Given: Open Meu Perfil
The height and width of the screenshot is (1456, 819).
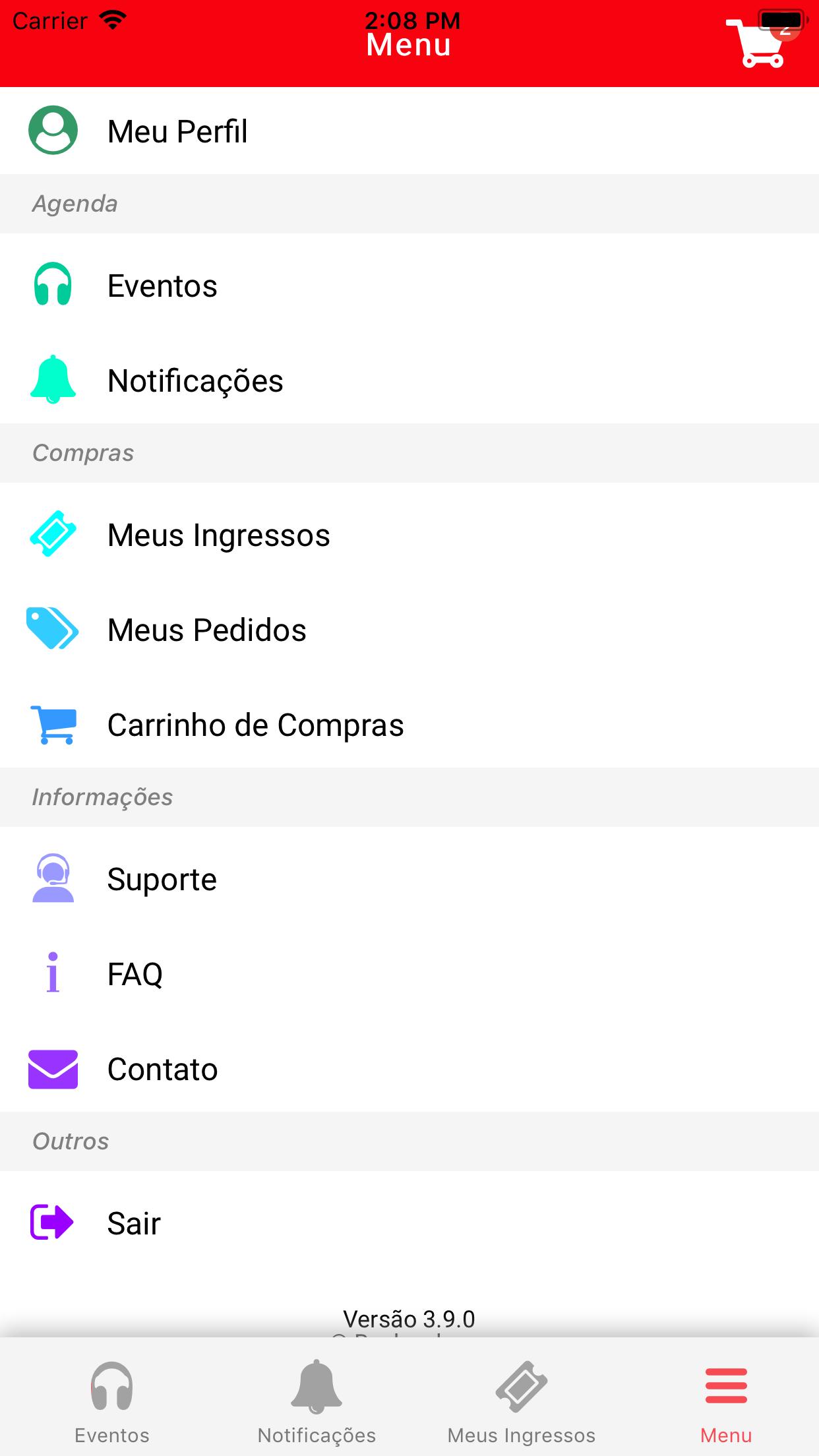Looking at the screenshot, I should pyautogui.click(x=409, y=131).
